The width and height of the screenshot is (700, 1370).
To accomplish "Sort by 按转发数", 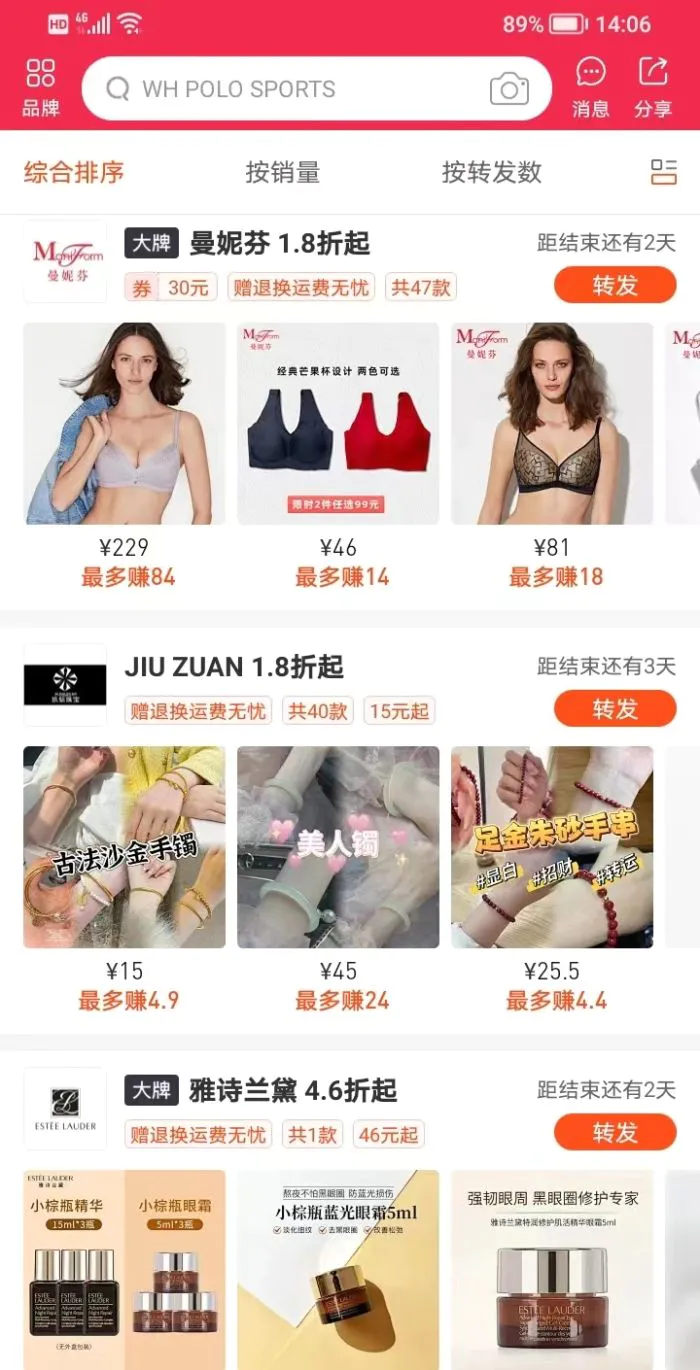I will tap(491, 172).
